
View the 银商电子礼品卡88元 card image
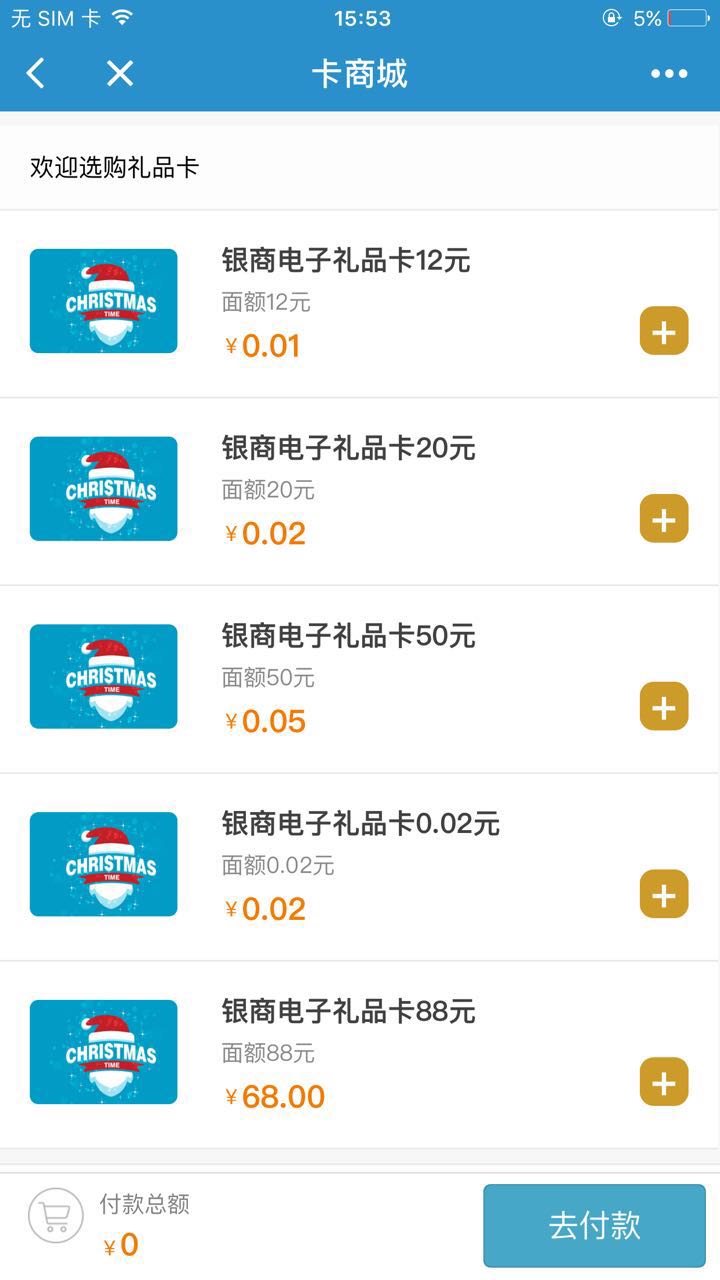pyautogui.click(x=104, y=1052)
